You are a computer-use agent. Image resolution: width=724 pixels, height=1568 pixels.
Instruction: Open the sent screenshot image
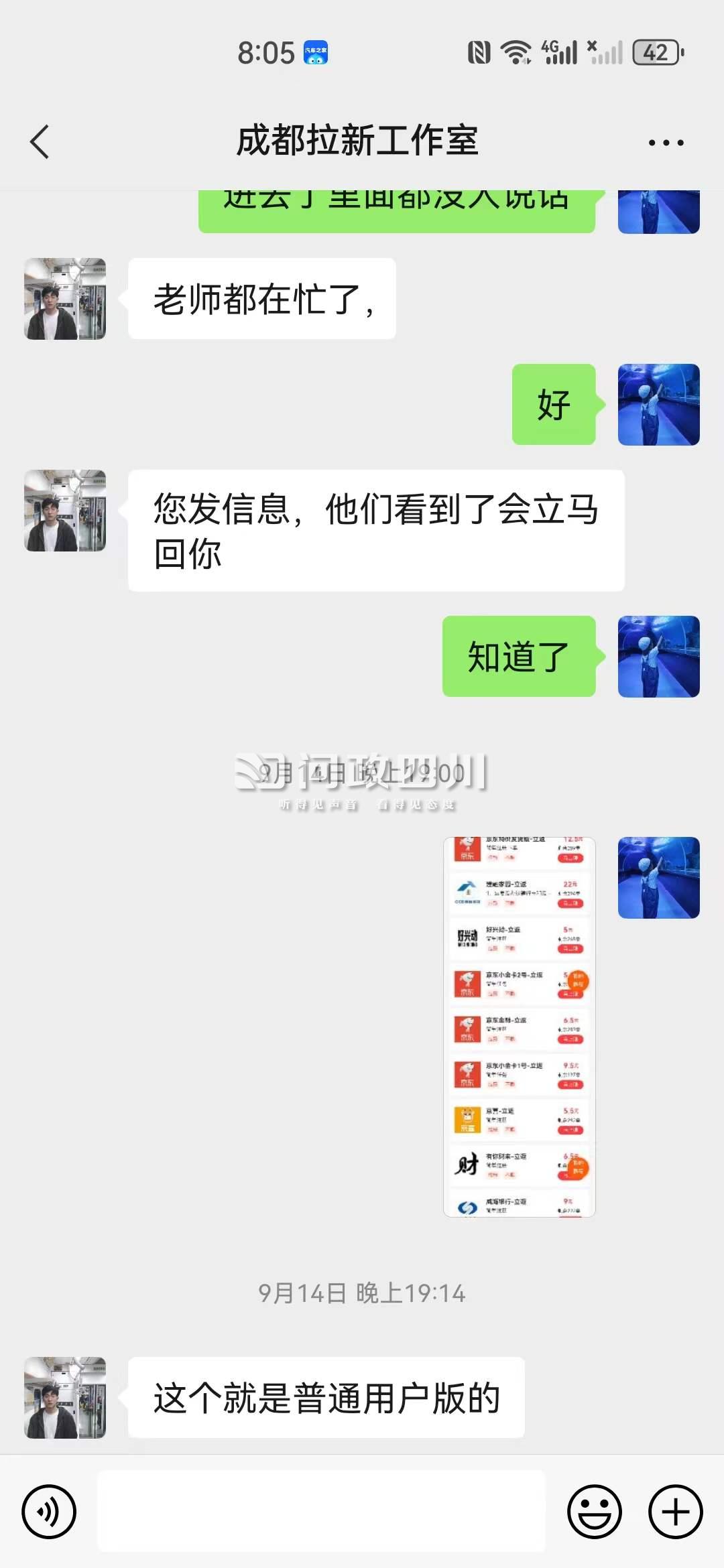click(x=520, y=1027)
